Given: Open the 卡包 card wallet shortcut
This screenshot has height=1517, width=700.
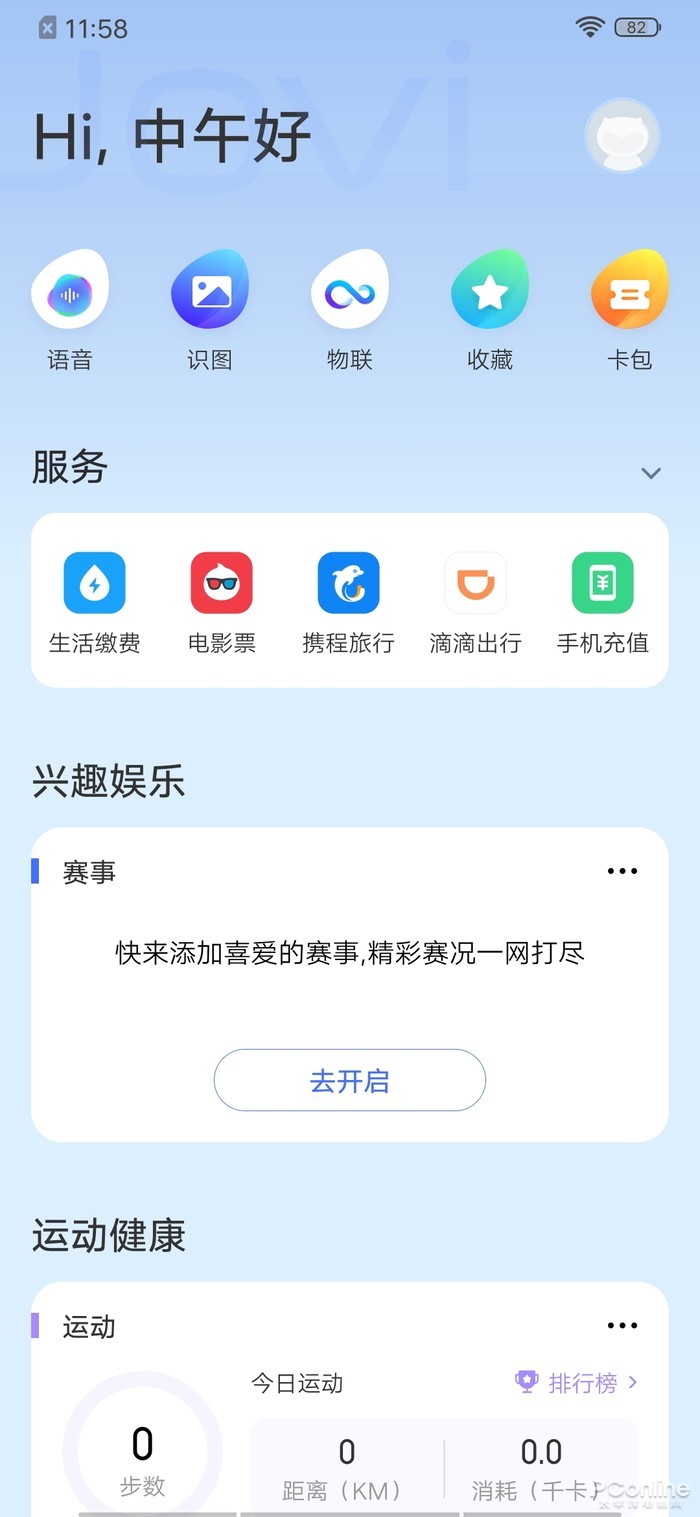Looking at the screenshot, I should click(x=630, y=311).
